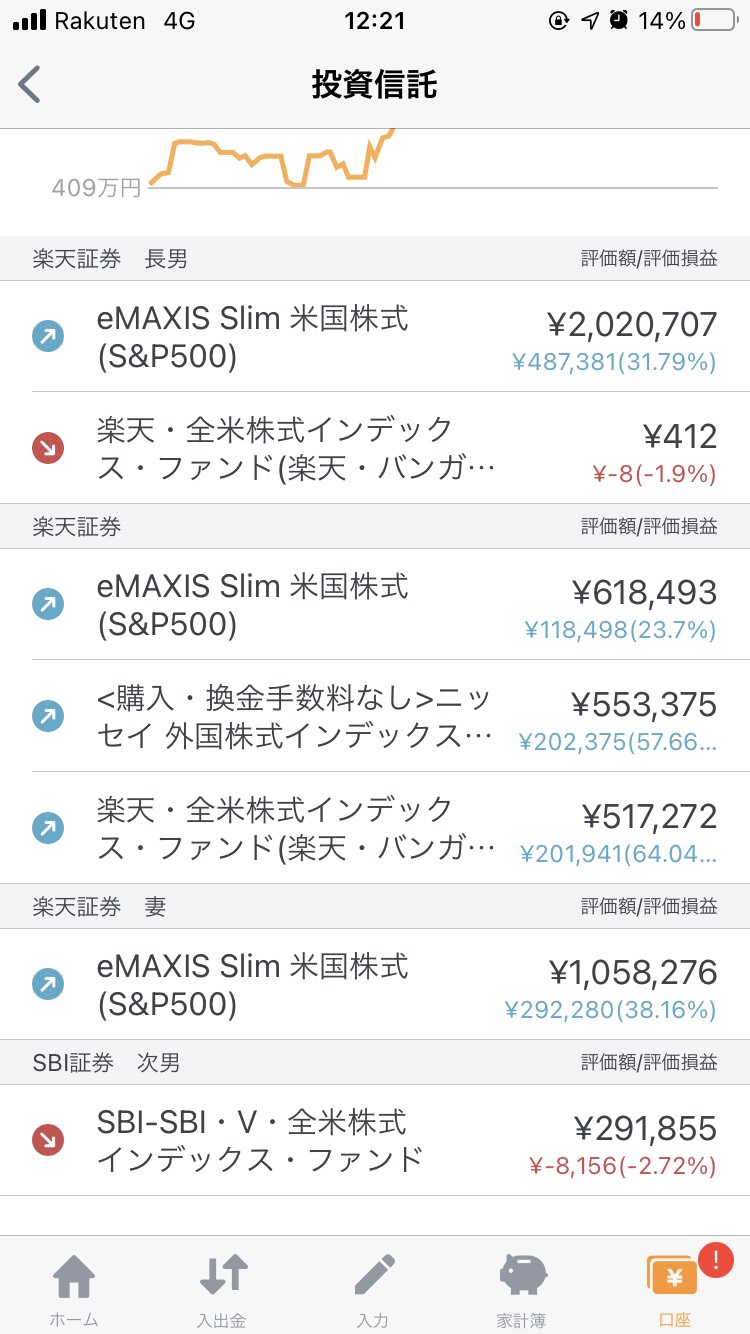Viewport: 750px width, 1334px height.
Task: Open the ¥618,493 eMAXIS Slim fund row
Action: click(x=375, y=604)
